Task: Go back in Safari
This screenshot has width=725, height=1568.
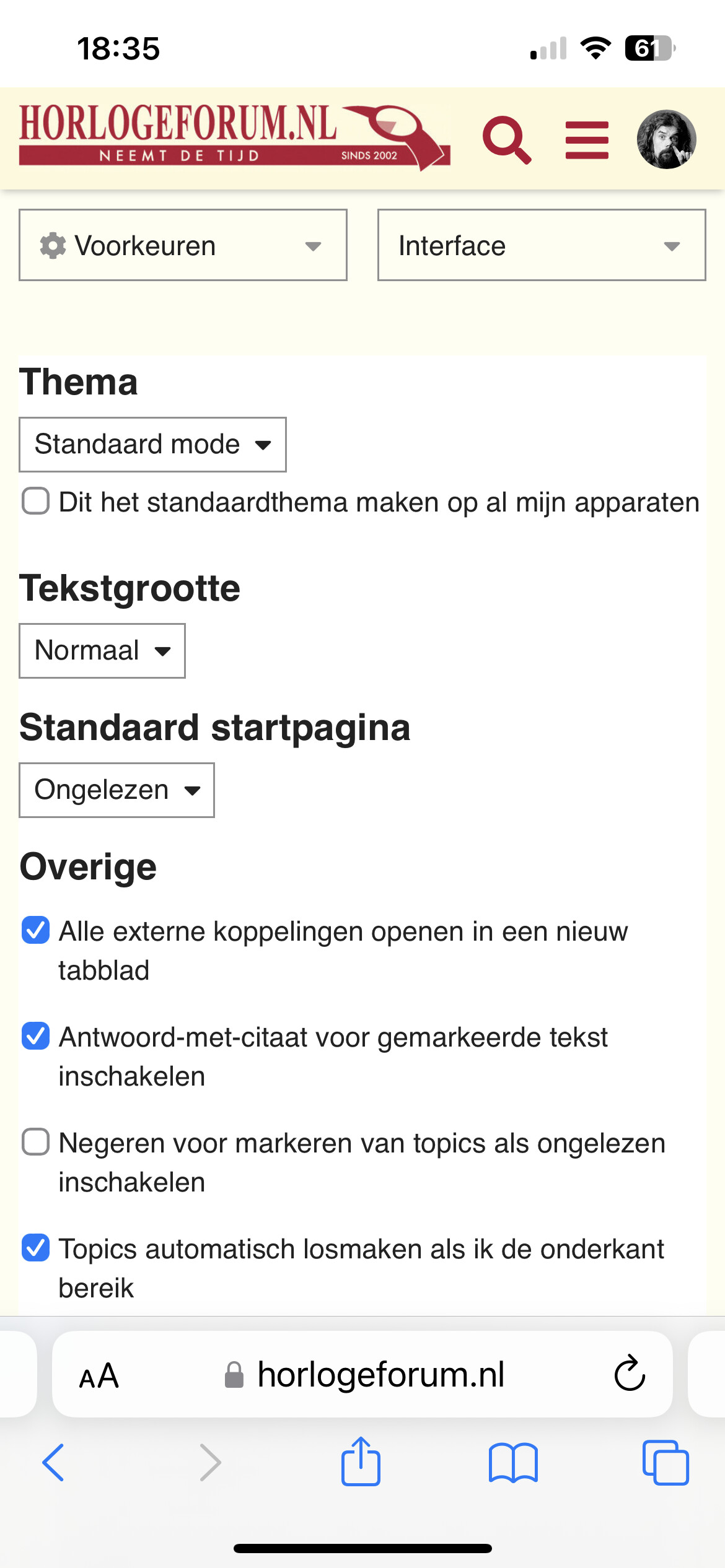Action: (53, 1462)
